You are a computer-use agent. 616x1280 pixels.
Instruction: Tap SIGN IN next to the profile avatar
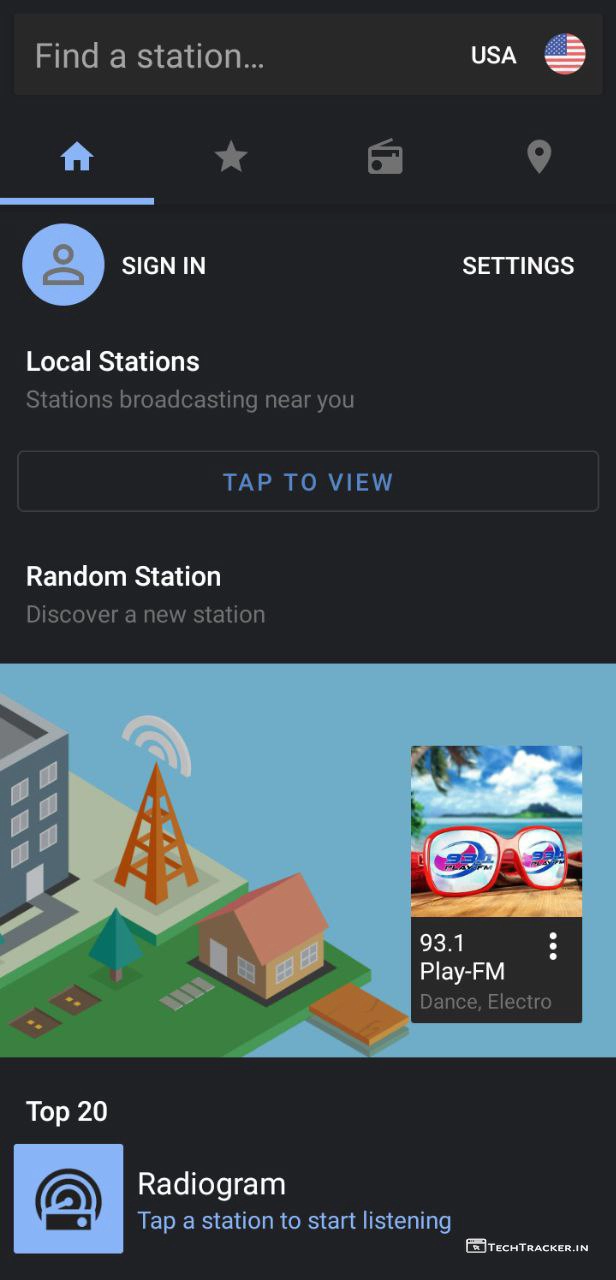point(164,266)
